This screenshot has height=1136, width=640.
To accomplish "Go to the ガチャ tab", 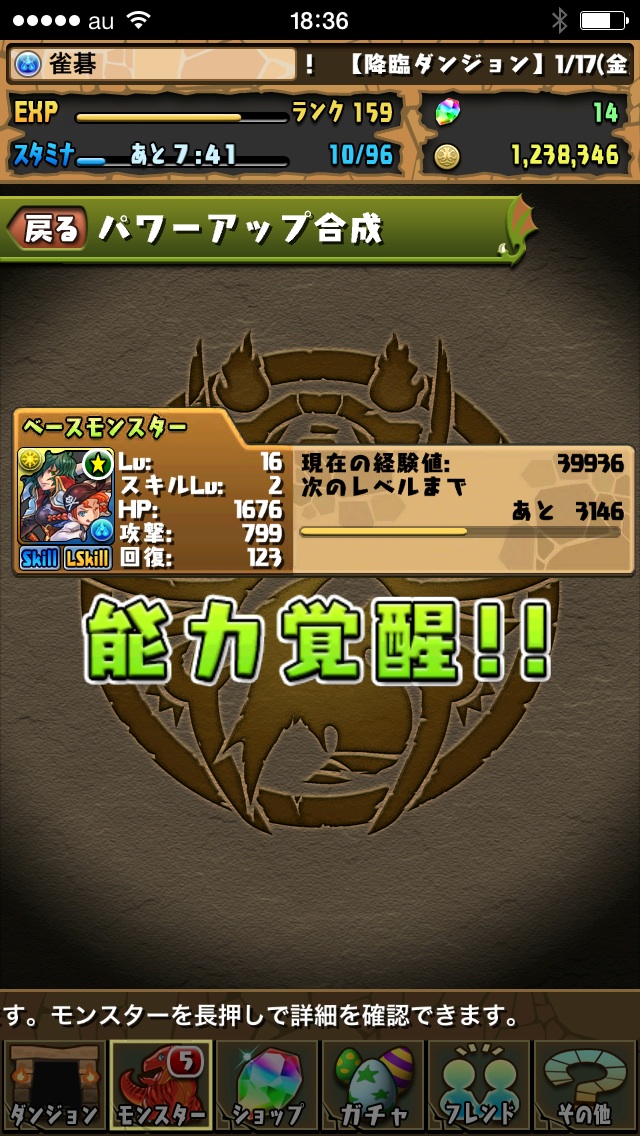I will click(x=373, y=1085).
